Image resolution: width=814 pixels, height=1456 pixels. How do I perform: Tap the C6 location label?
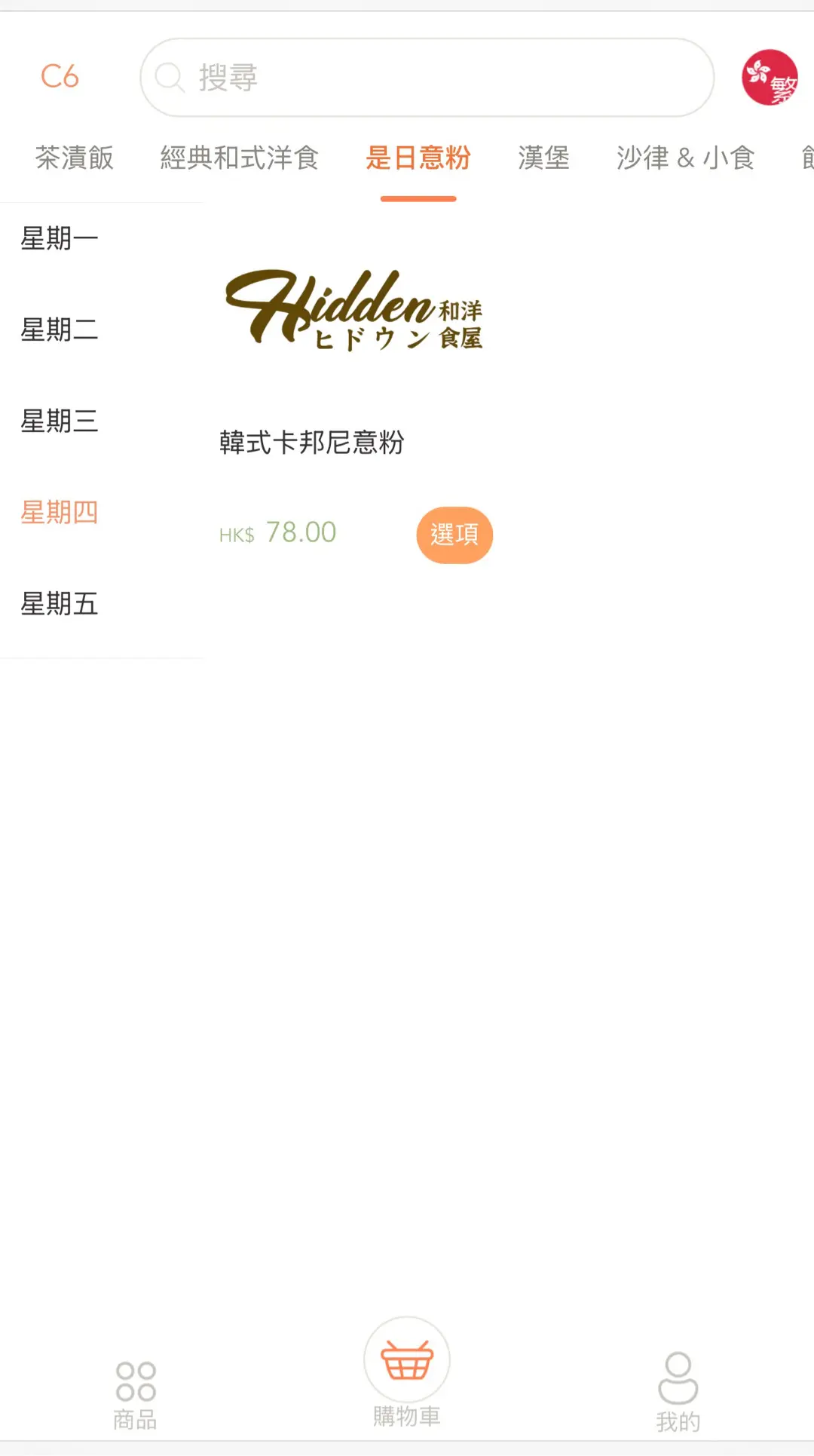click(x=60, y=77)
